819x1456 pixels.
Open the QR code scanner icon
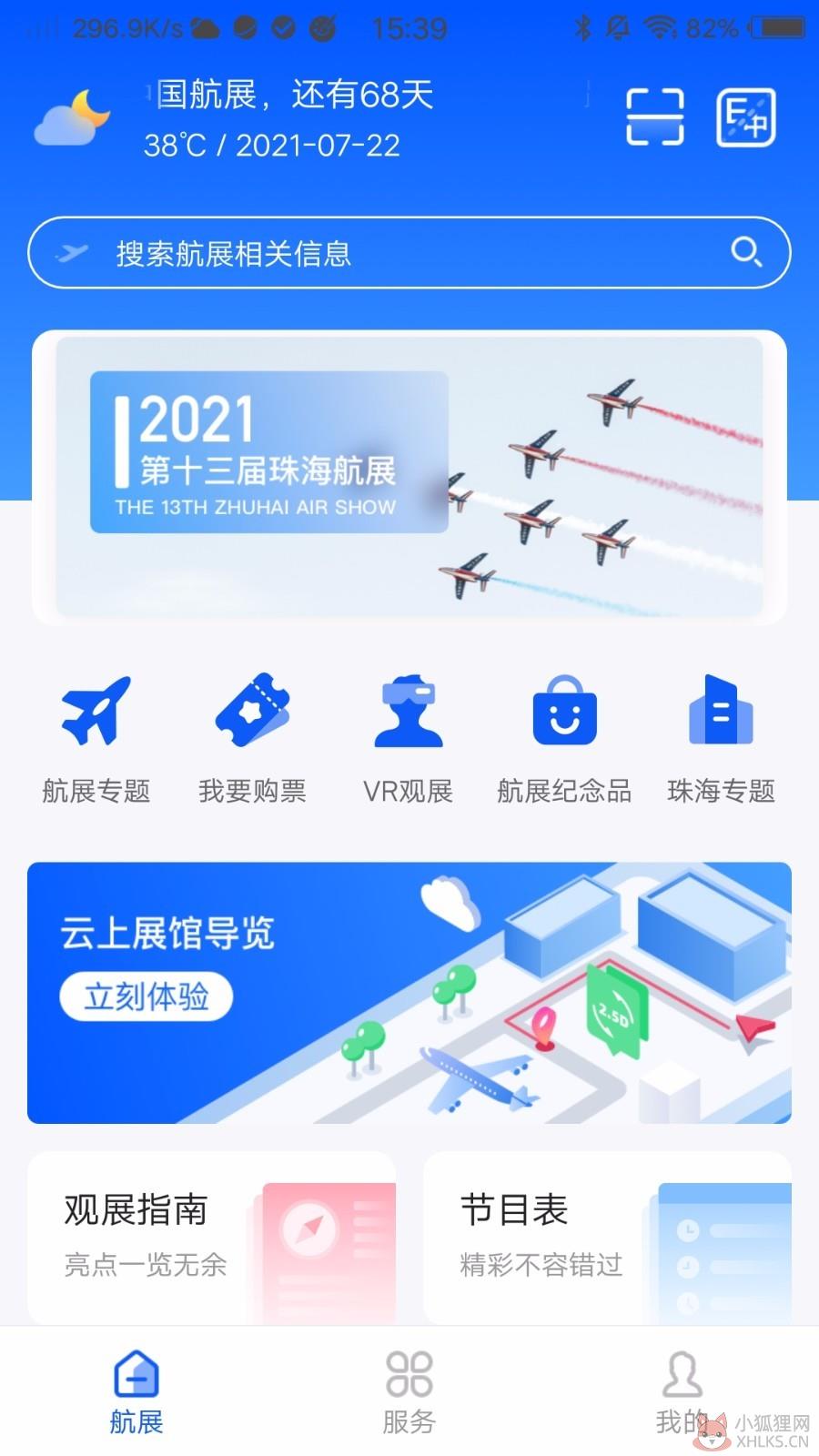[x=654, y=116]
